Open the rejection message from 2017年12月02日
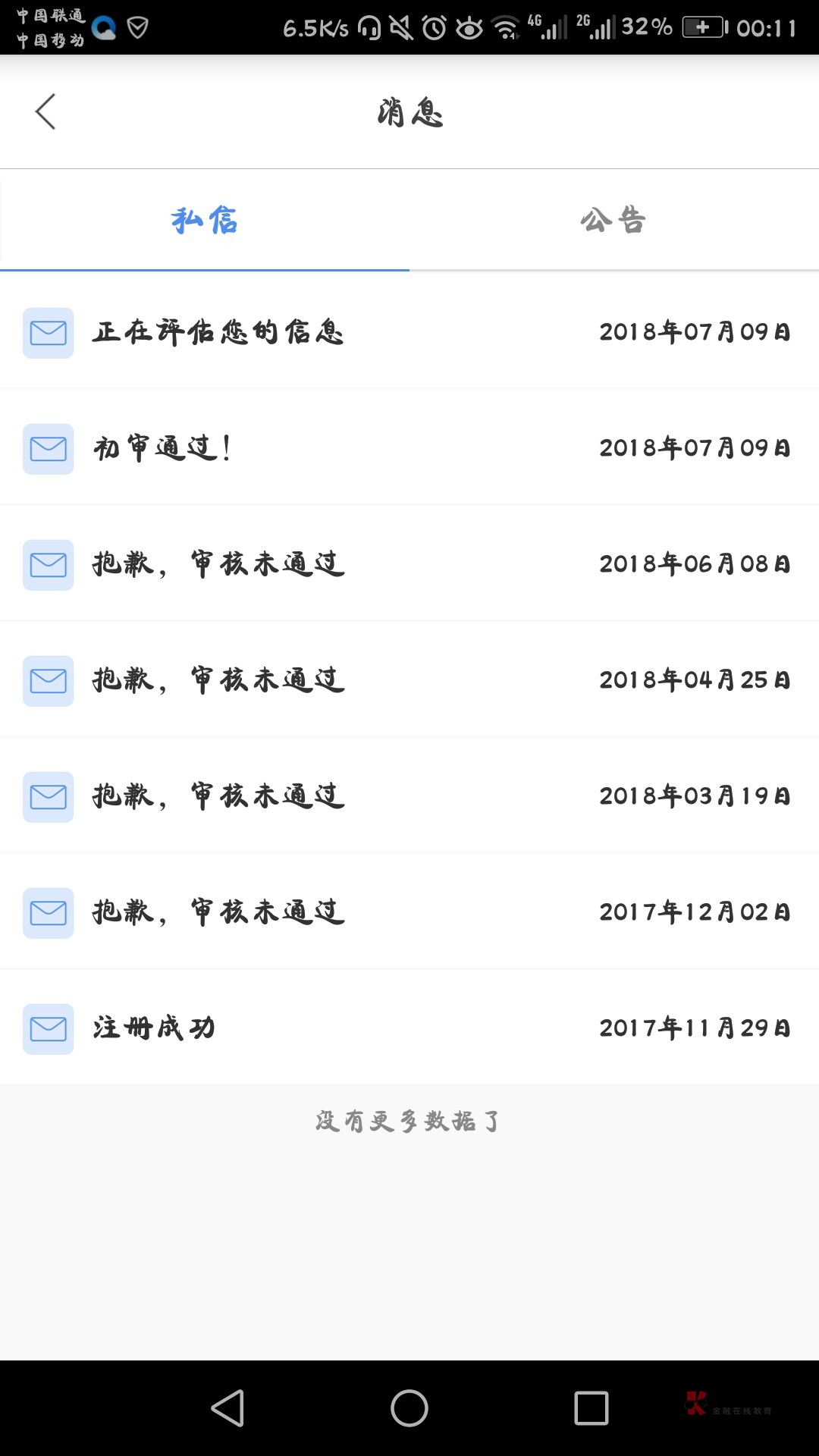Viewport: 819px width, 1456px height. coord(409,912)
